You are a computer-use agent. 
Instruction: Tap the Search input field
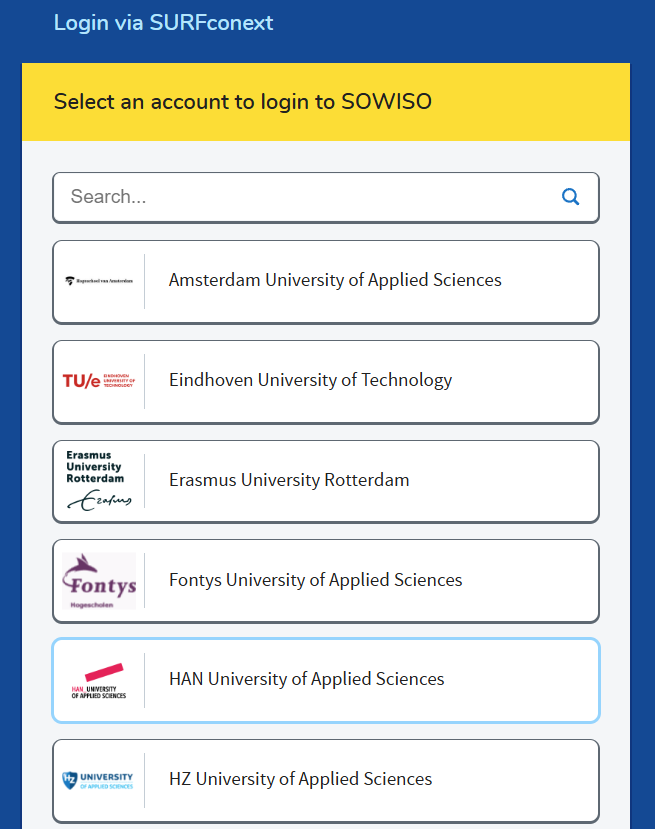(x=300, y=197)
